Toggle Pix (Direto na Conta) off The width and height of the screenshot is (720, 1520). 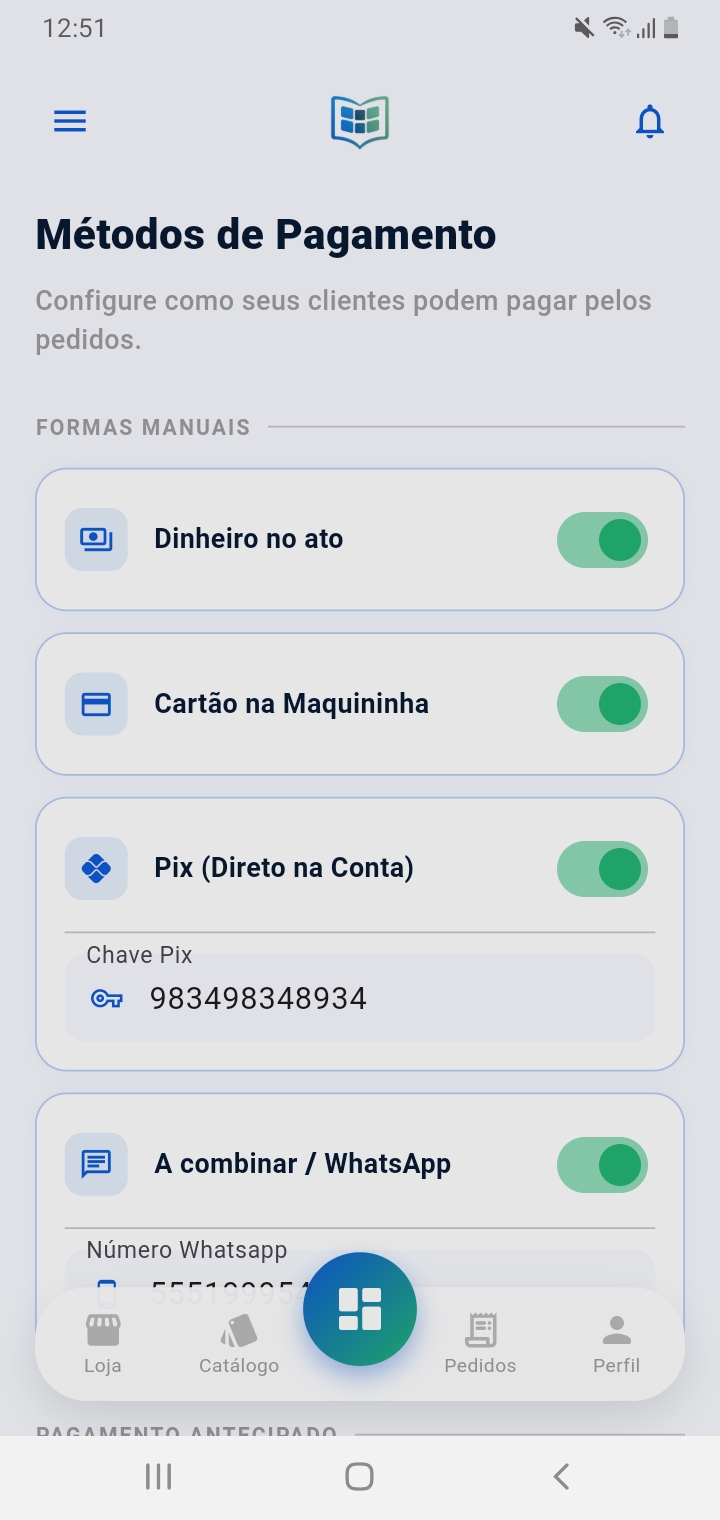[x=602, y=868]
